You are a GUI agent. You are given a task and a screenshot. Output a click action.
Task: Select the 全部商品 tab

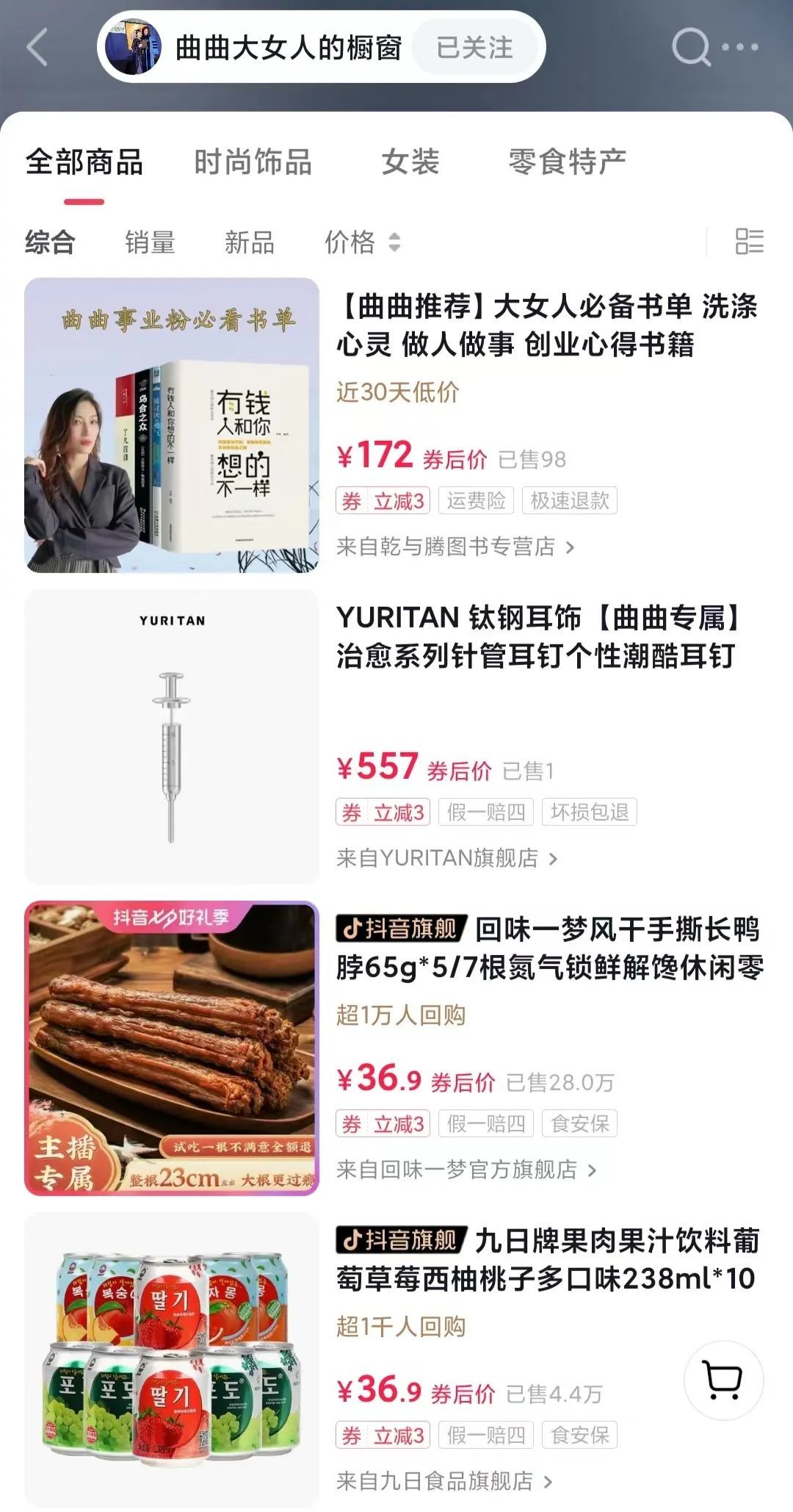[84, 162]
